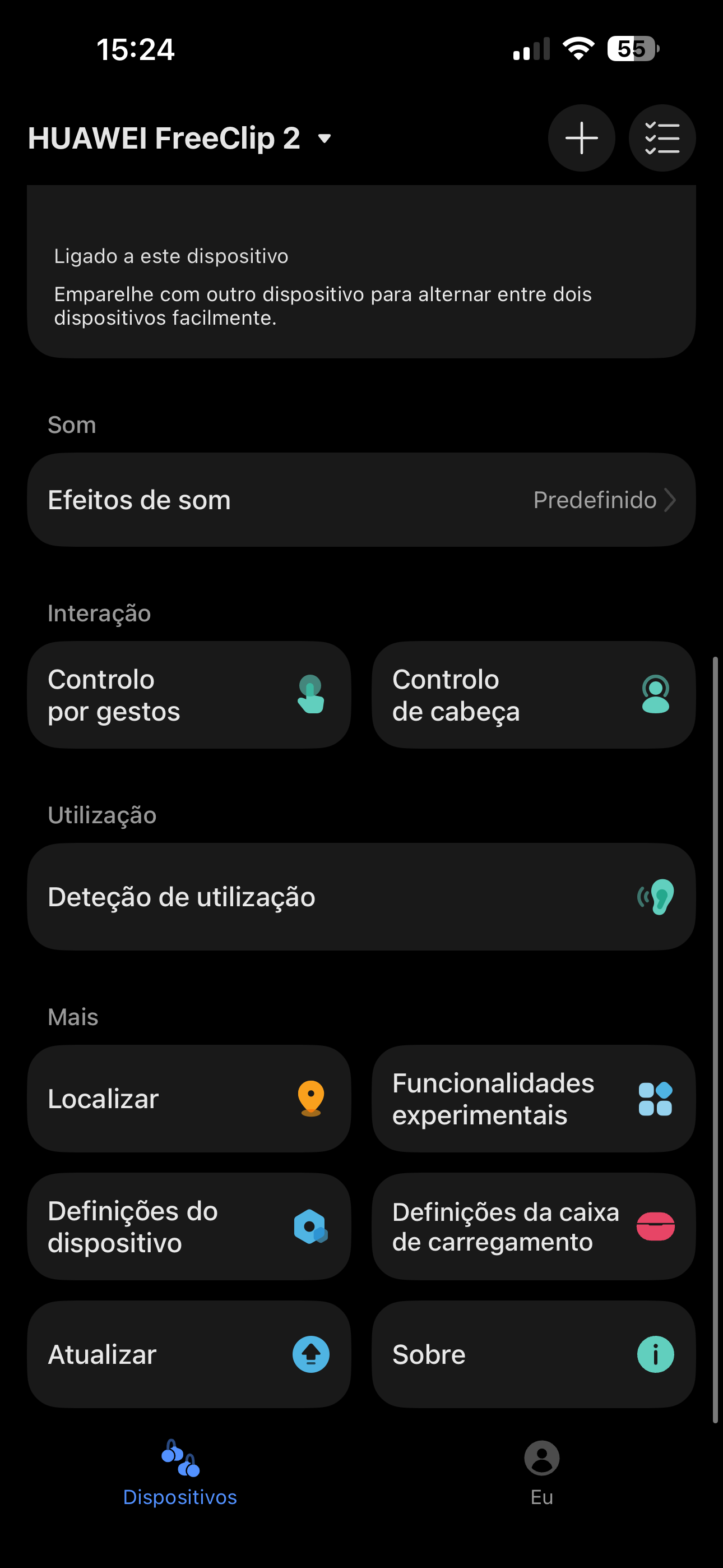Open Definições do dispositivo

click(189, 1226)
